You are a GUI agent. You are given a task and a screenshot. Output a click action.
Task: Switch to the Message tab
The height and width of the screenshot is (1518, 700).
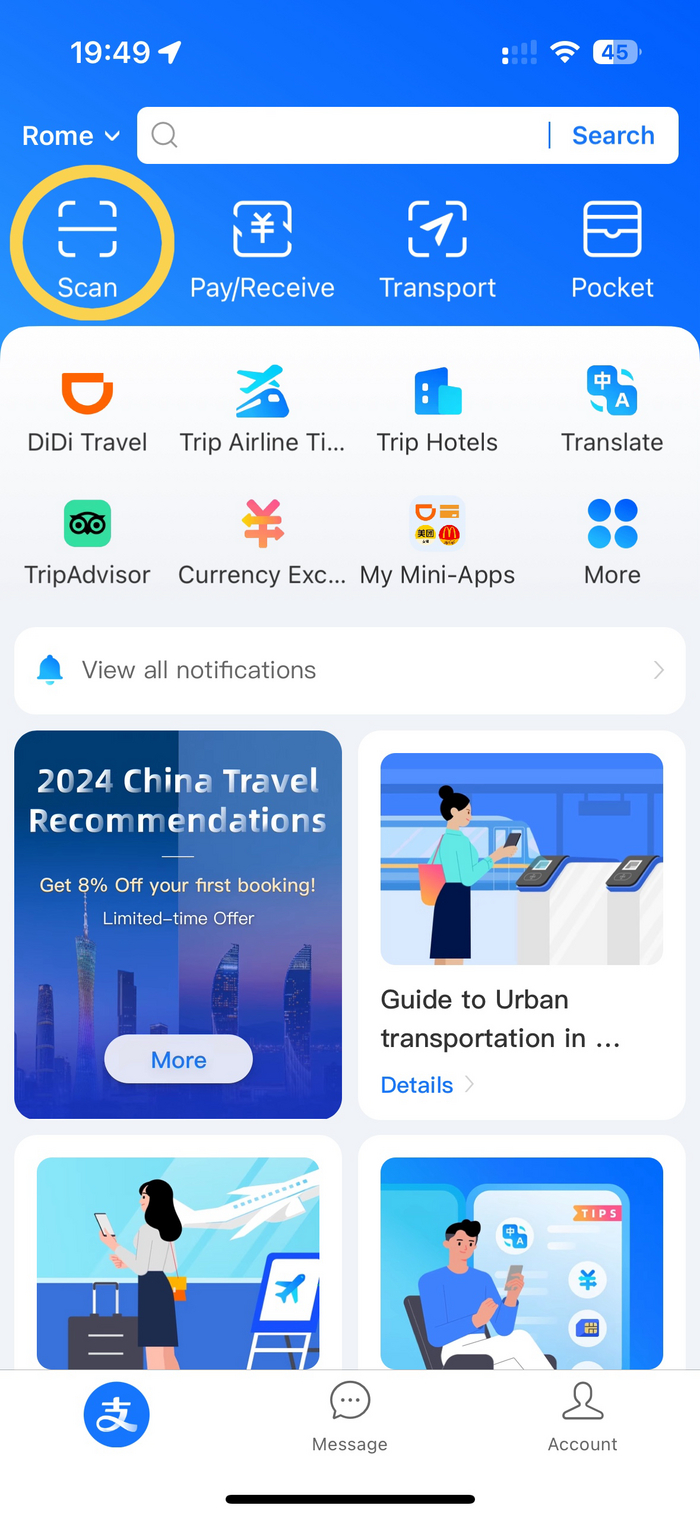(350, 1417)
